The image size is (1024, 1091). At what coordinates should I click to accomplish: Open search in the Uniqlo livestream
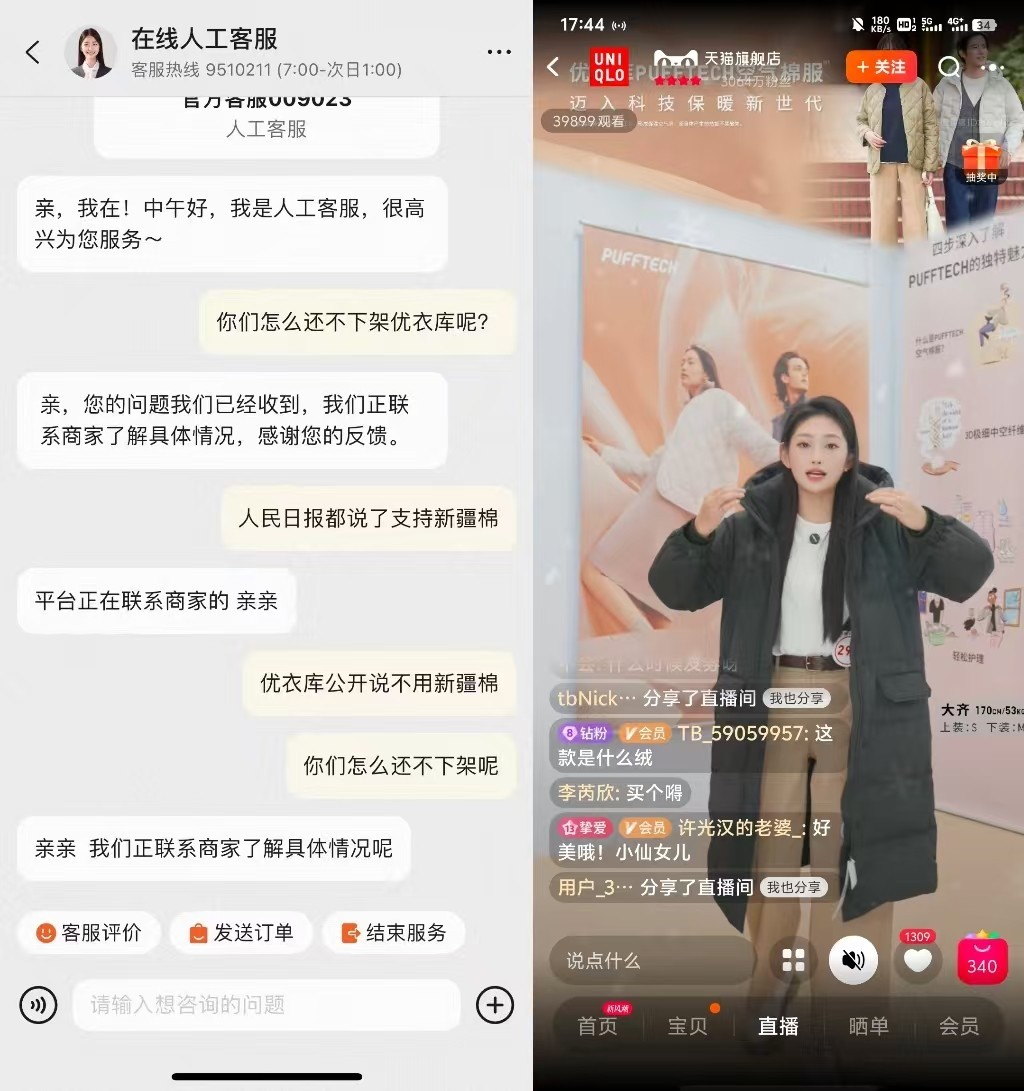point(948,67)
